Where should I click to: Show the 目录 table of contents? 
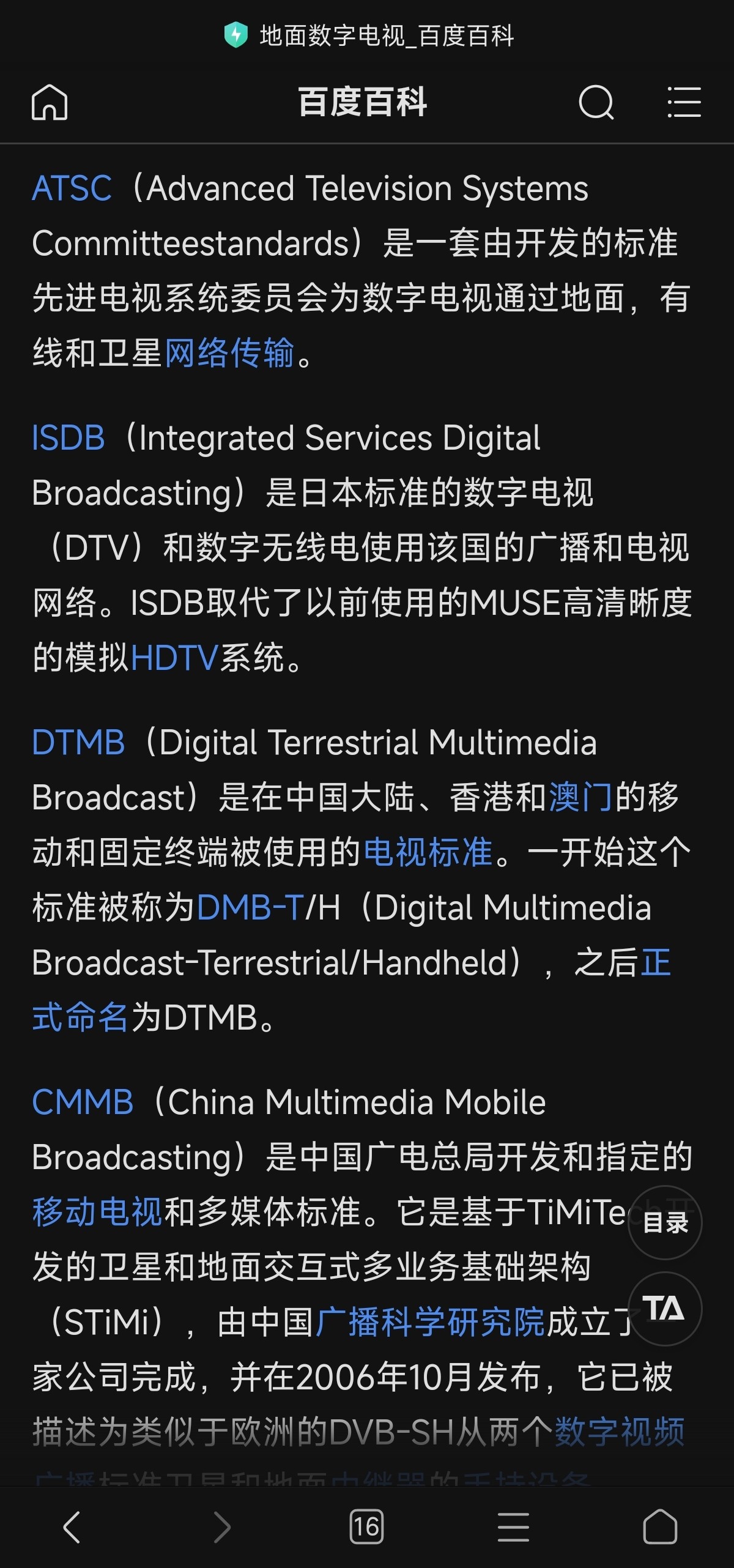pos(665,1223)
